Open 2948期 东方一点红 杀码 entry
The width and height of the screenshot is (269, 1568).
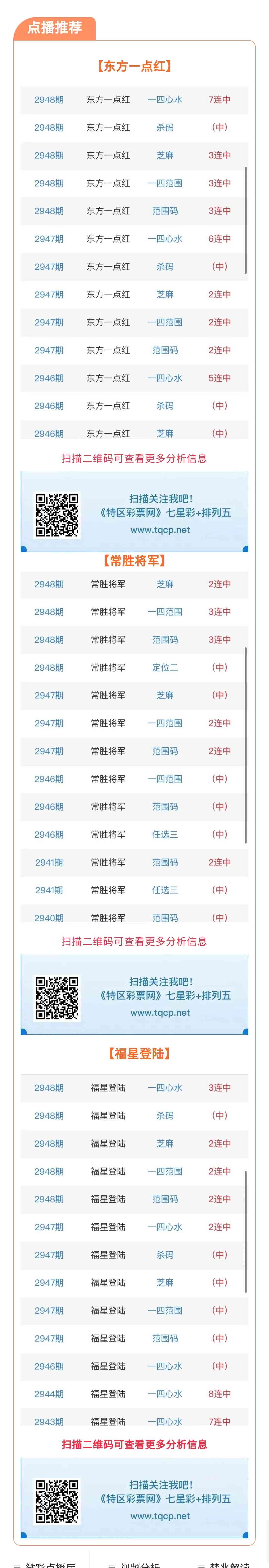[134, 128]
